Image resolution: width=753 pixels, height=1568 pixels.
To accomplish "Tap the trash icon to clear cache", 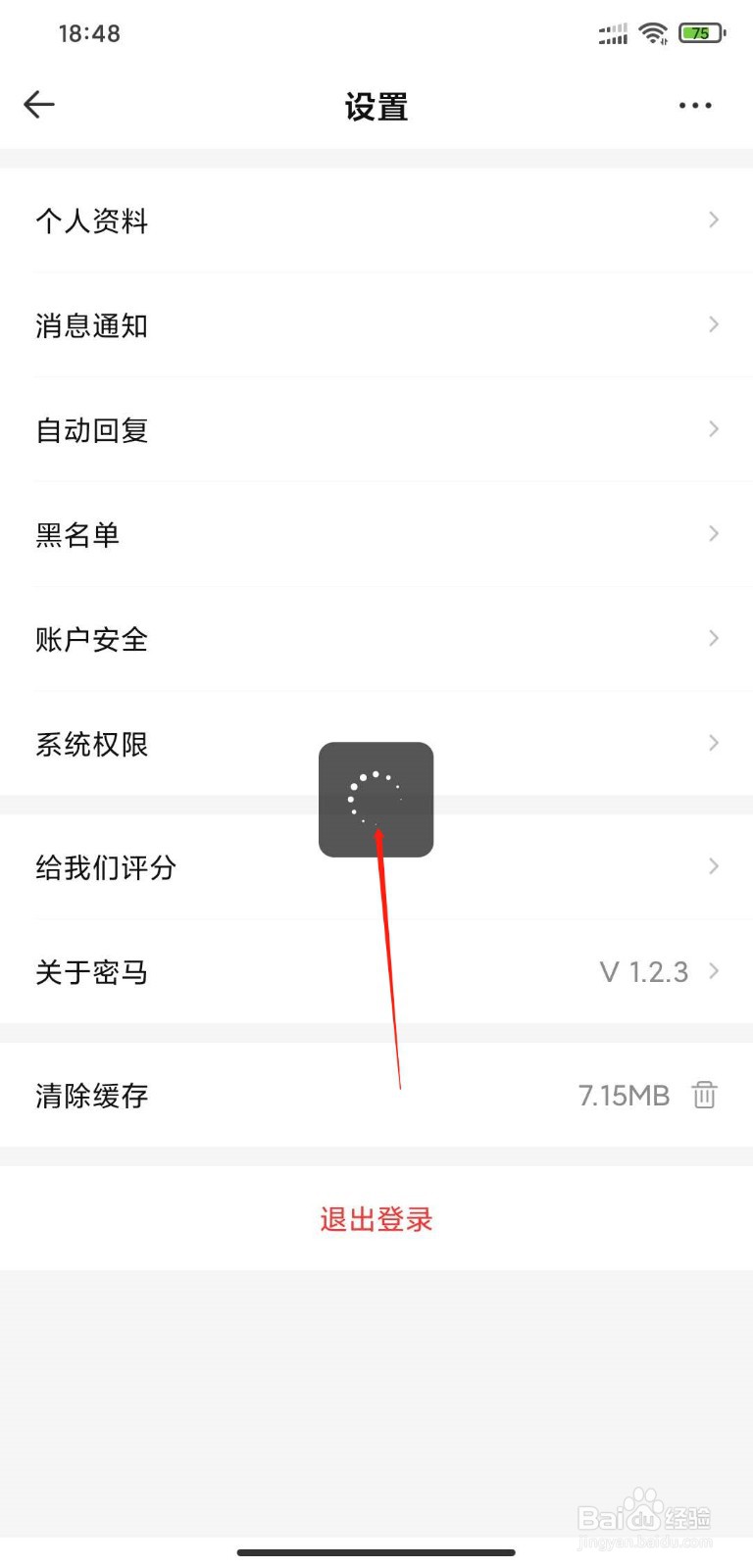I will click(x=705, y=1096).
